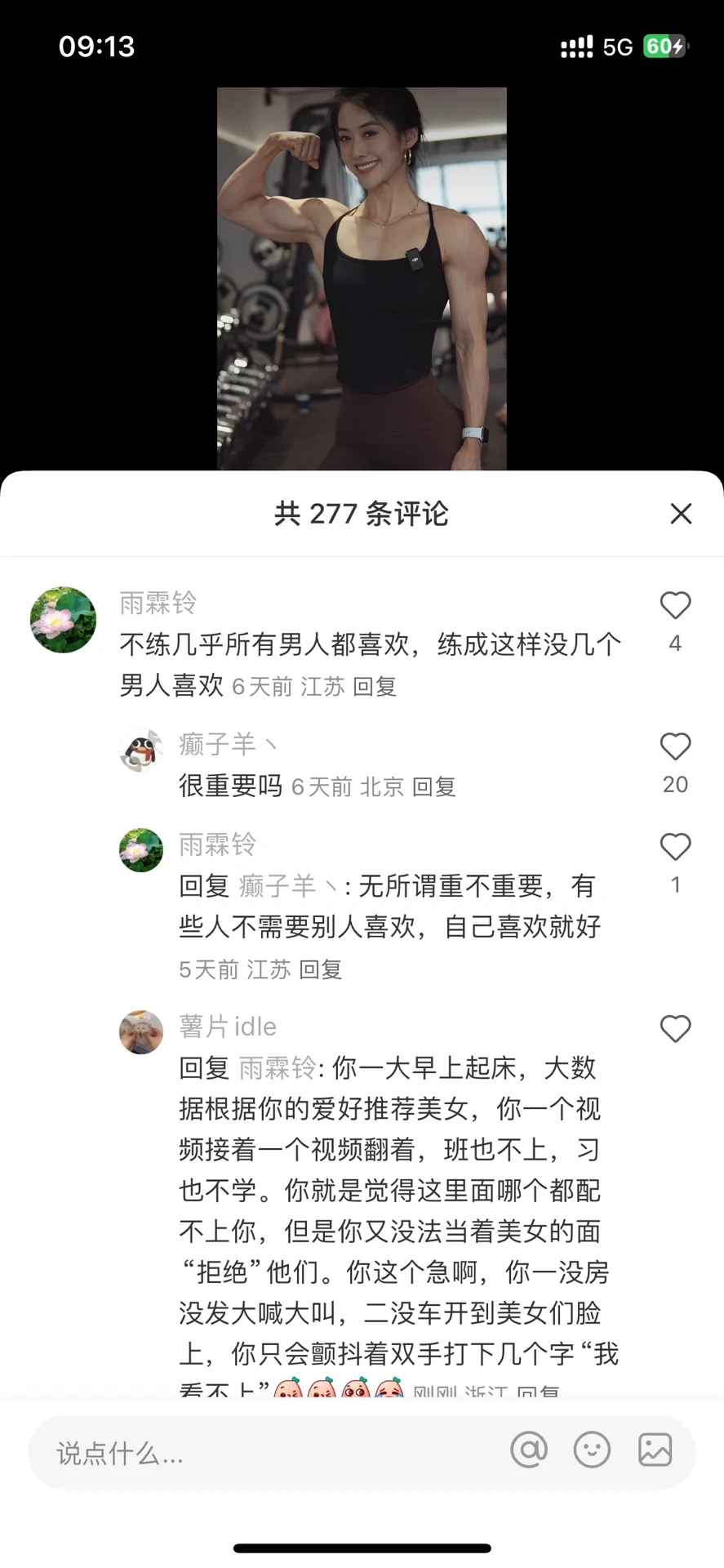Like 癫子羊's comment 很重要吗
This screenshot has height=1568, width=724.
675,746
